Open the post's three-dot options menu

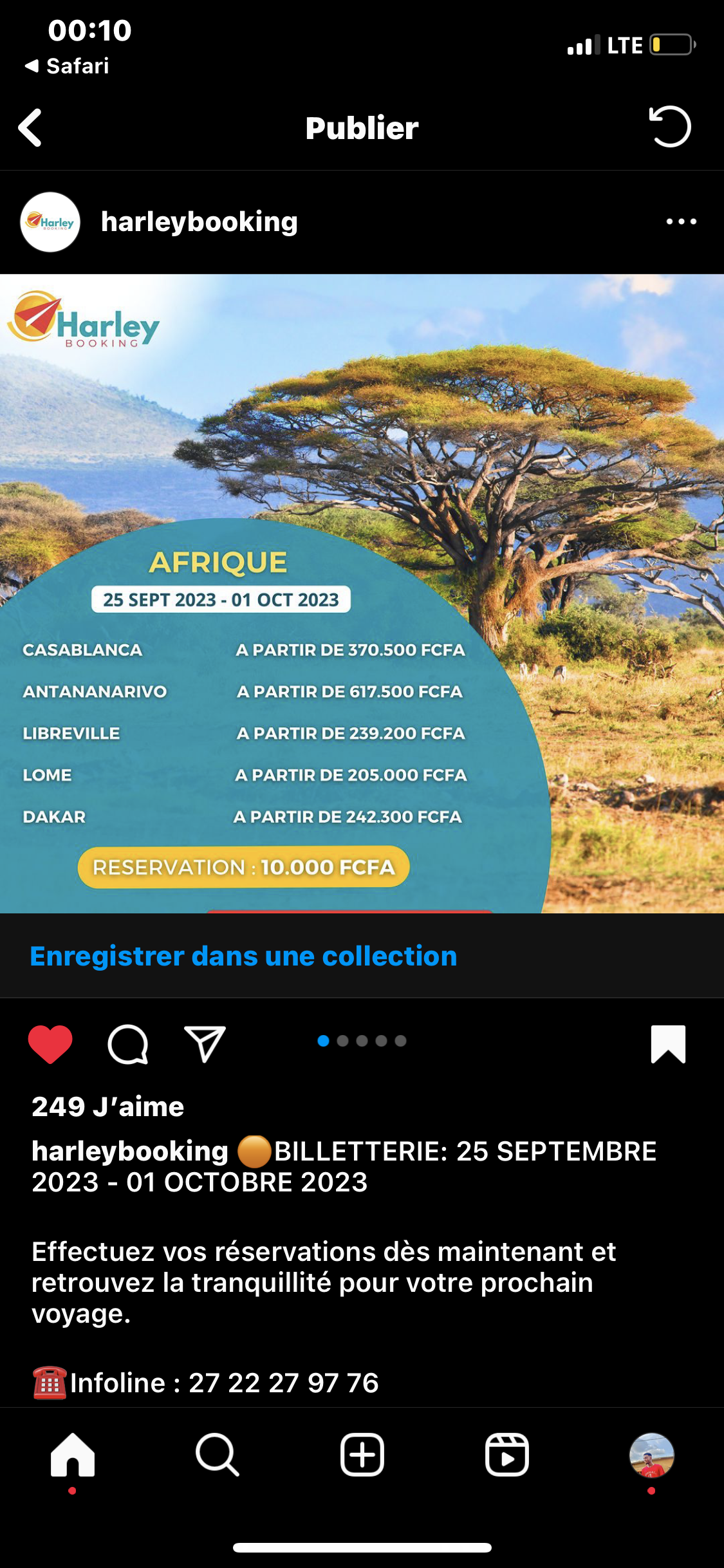(x=681, y=222)
